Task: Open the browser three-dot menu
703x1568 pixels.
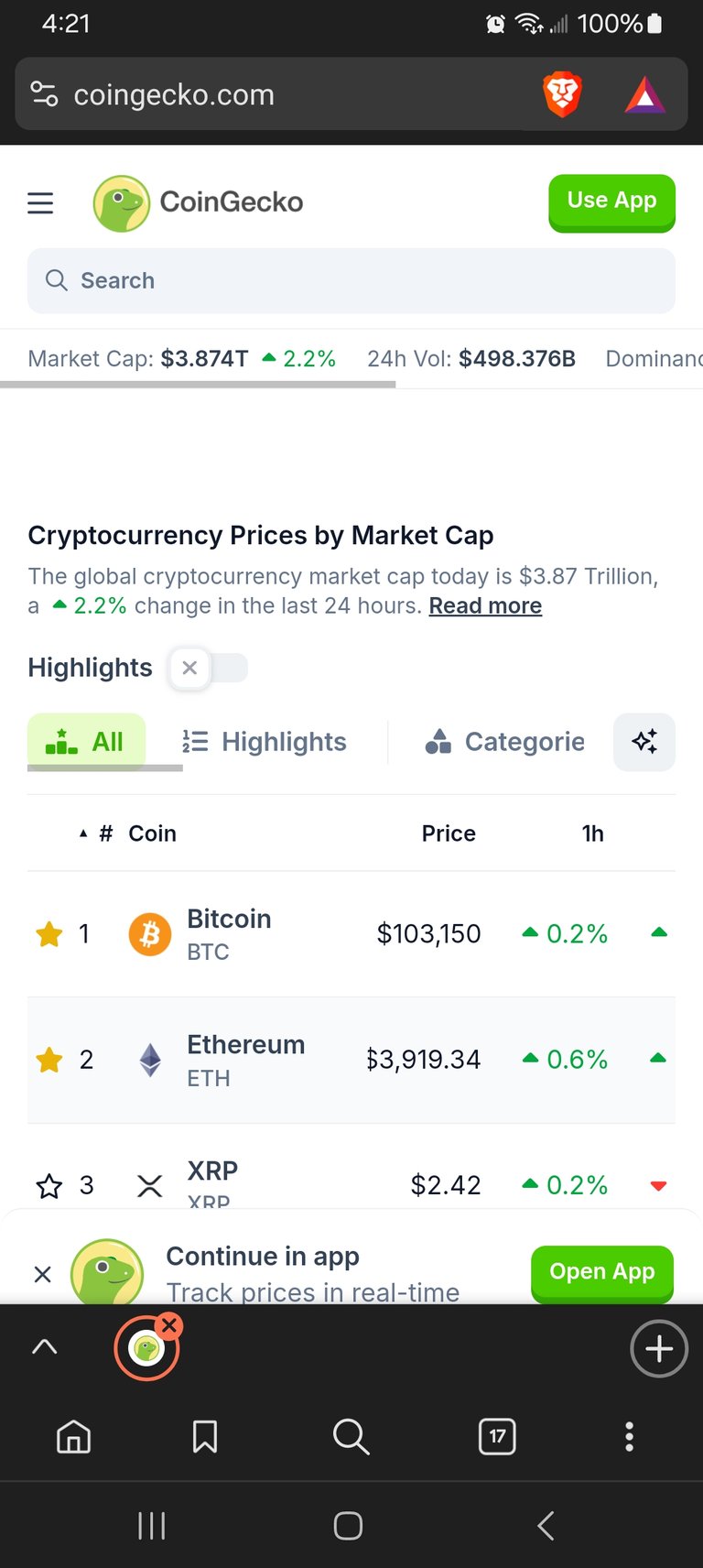Action: (629, 1436)
